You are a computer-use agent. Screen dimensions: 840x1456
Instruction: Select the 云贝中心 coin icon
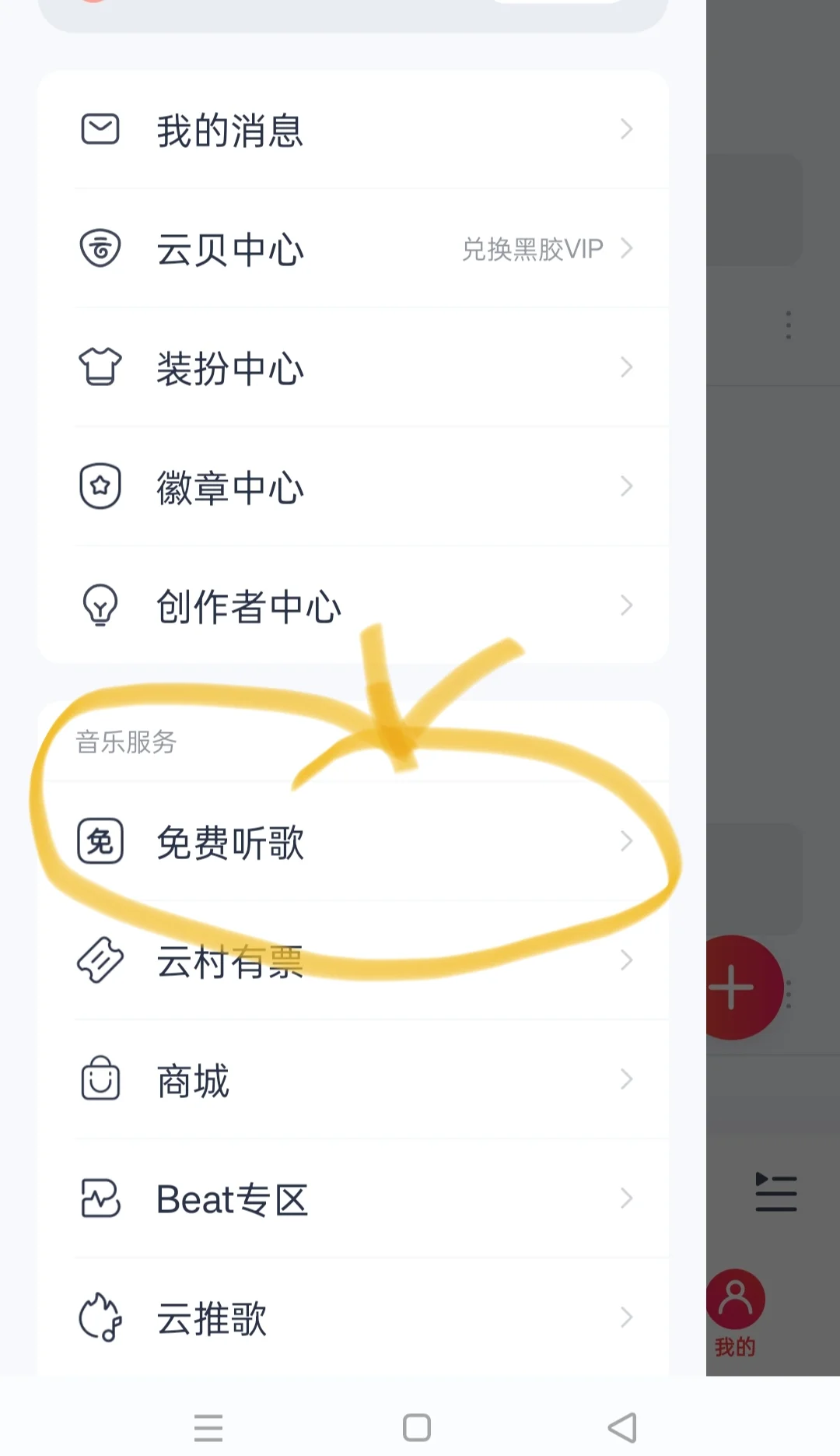click(100, 247)
